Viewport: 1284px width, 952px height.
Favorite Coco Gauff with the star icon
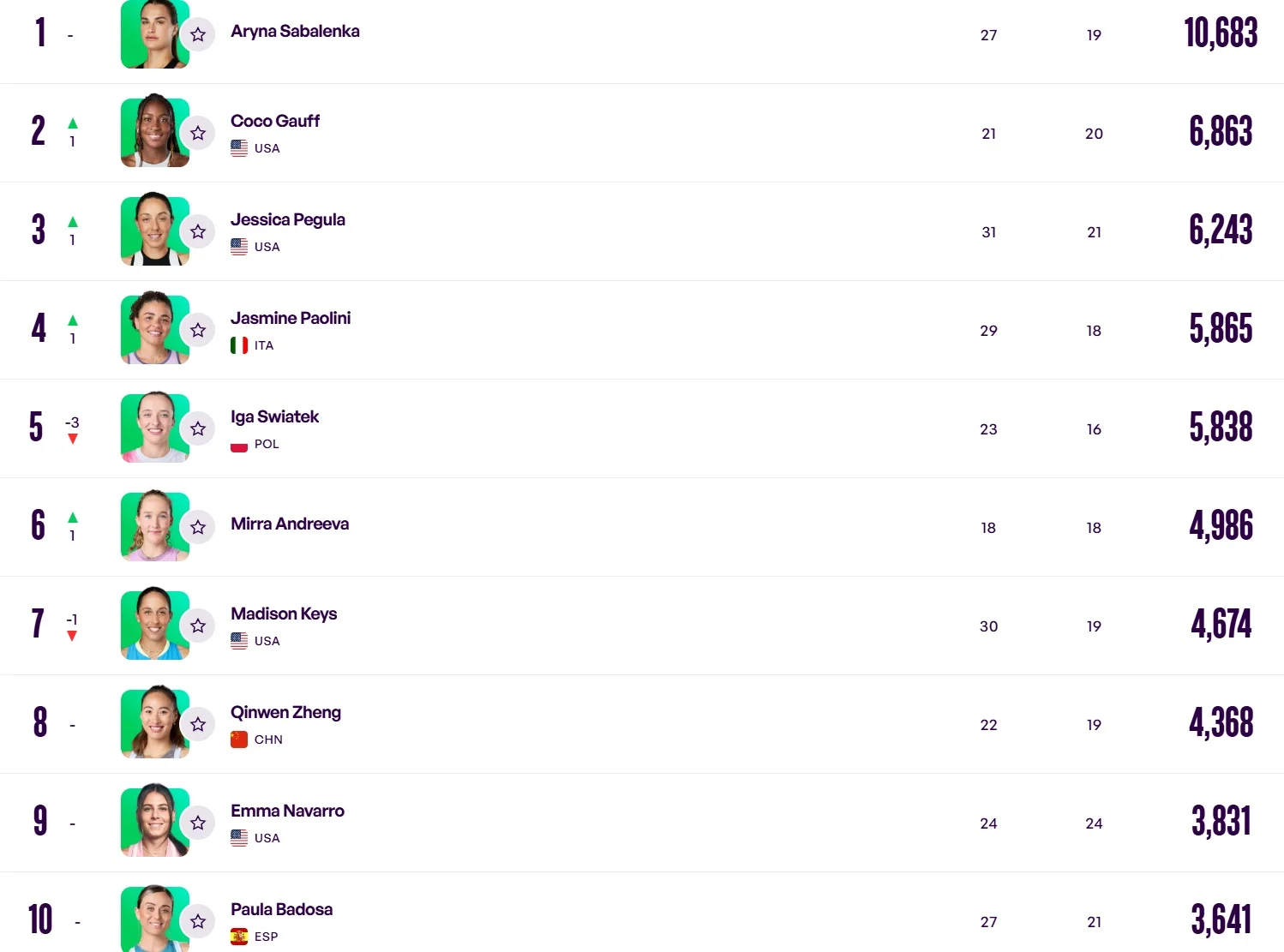(198, 133)
